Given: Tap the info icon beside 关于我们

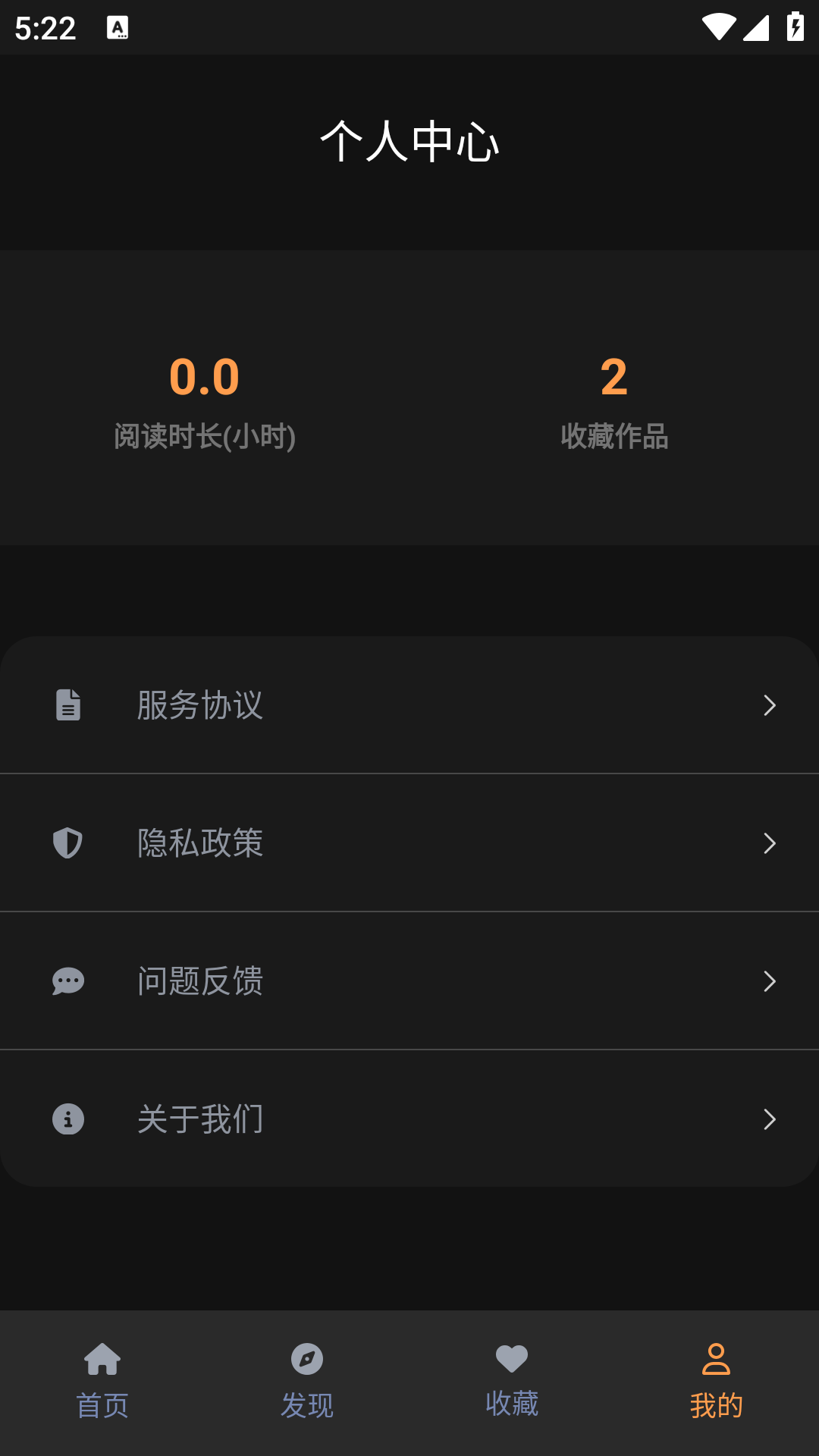Looking at the screenshot, I should pyautogui.click(x=68, y=1119).
